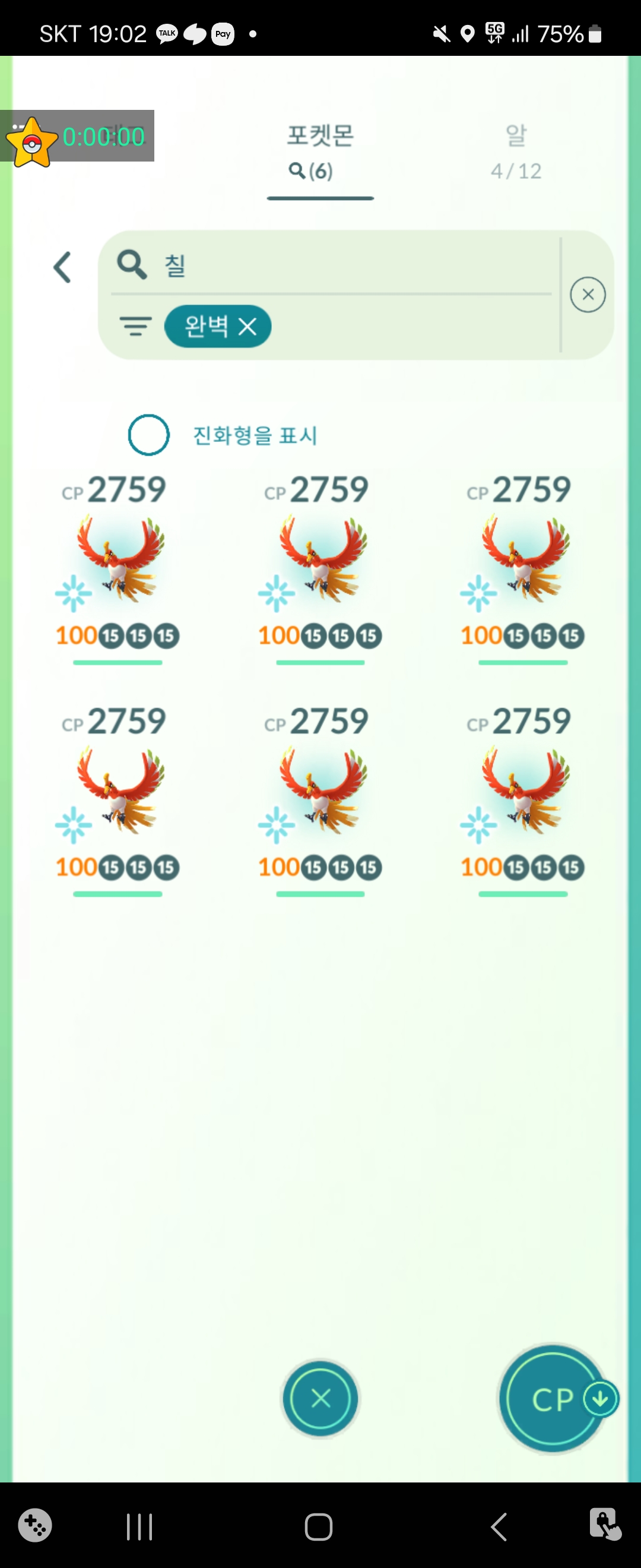641x1568 pixels.
Task: Select the 포켓몬 tab
Action: 320,151
